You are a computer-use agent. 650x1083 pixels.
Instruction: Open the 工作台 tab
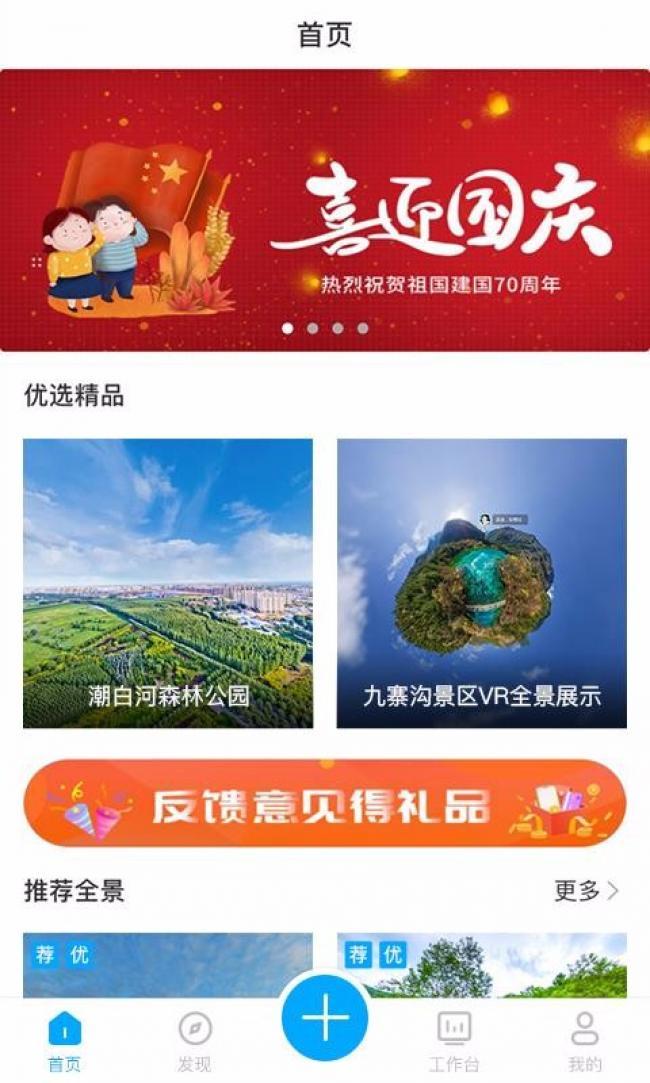click(x=454, y=1040)
